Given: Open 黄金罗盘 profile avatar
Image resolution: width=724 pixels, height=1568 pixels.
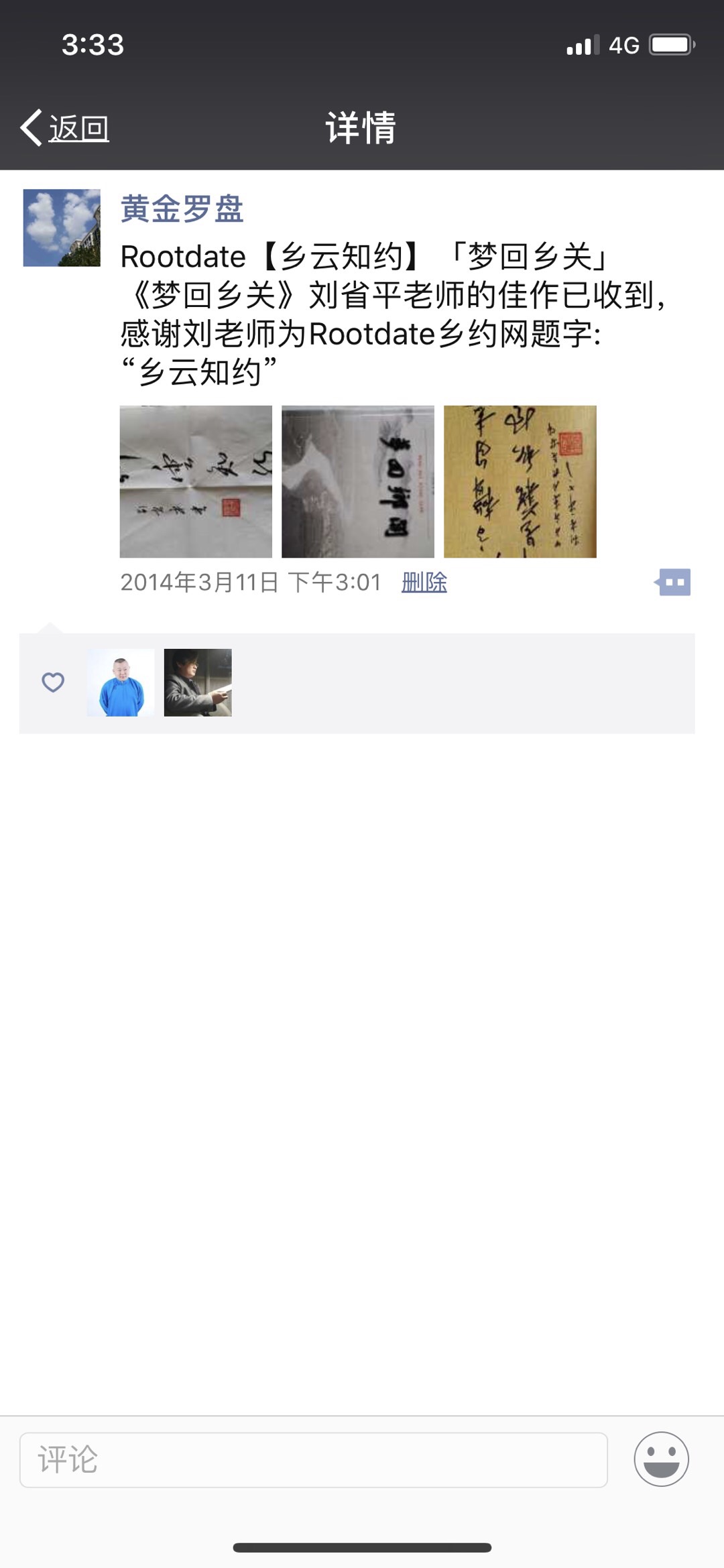Looking at the screenshot, I should tap(62, 228).
